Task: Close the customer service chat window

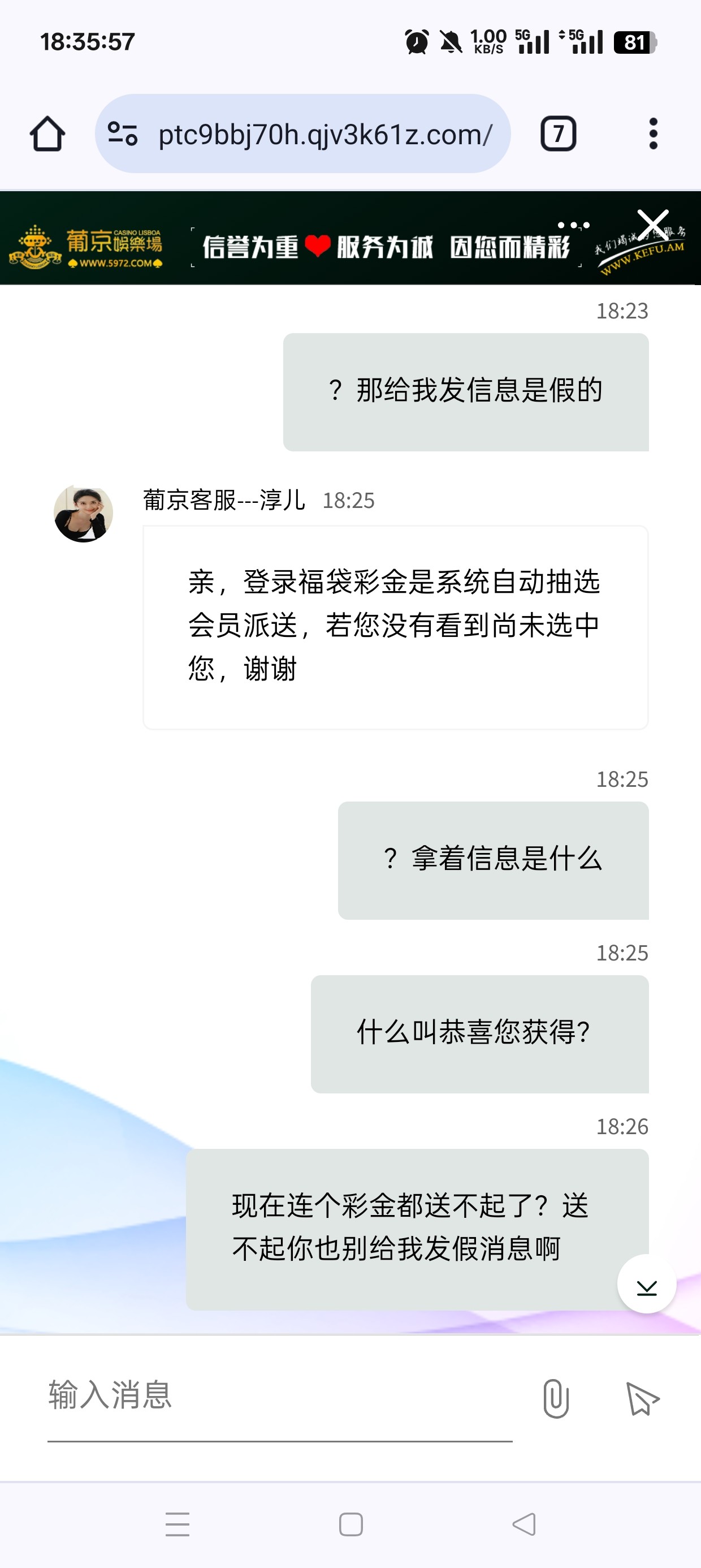Action: [x=653, y=224]
